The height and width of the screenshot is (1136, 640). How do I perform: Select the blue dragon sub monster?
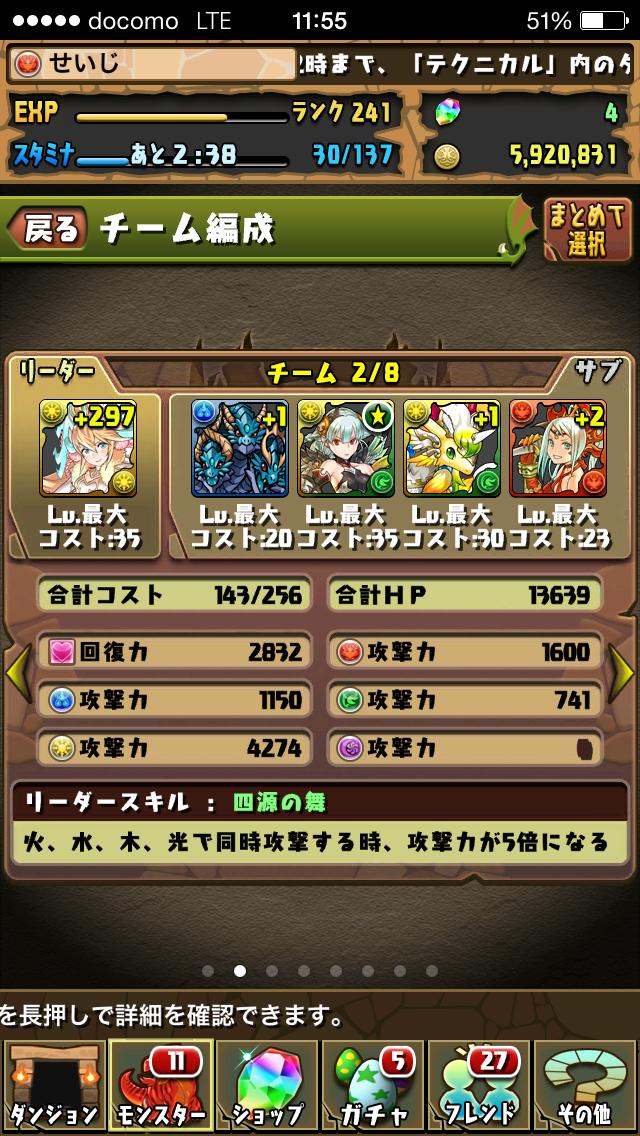(240, 448)
